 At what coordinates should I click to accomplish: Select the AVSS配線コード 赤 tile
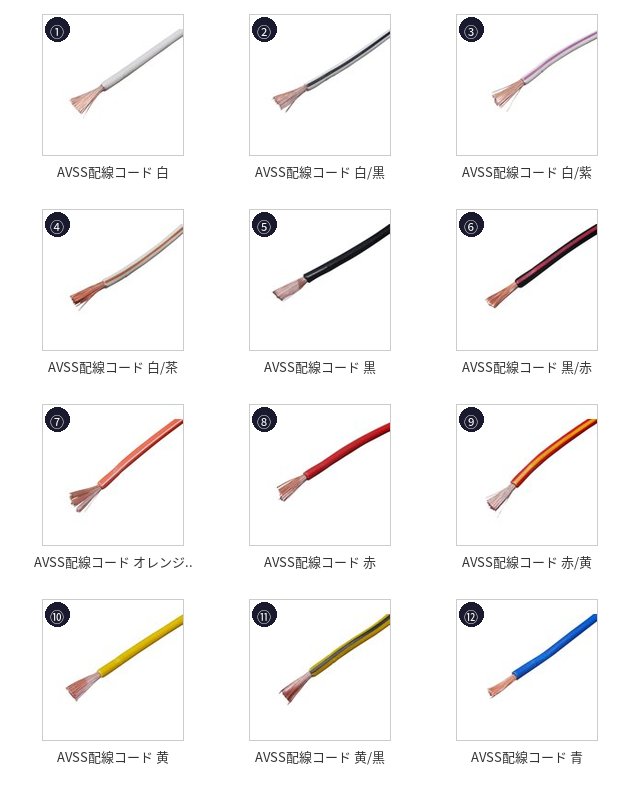(x=320, y=475)
